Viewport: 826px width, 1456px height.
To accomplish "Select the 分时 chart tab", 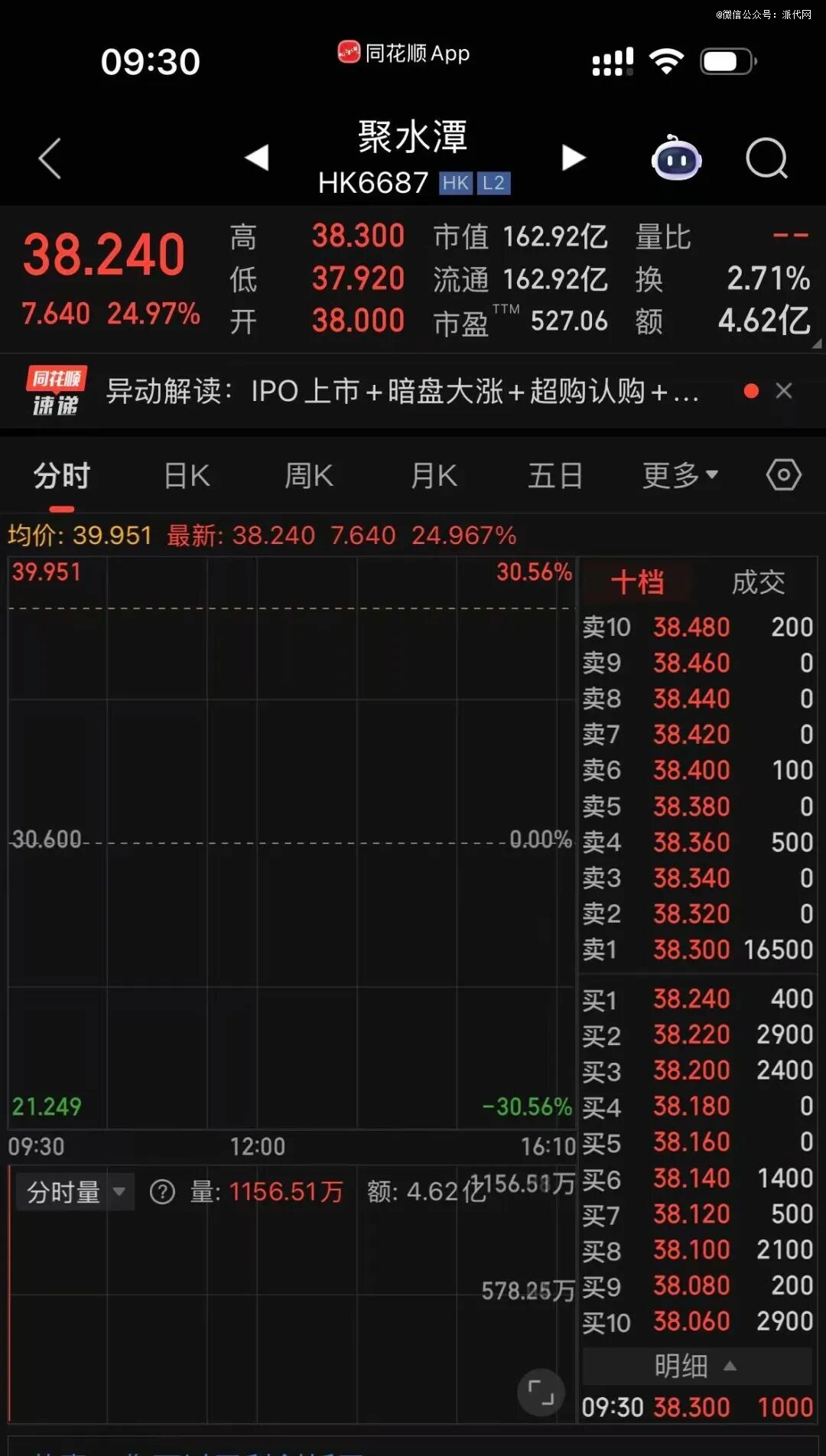I will [62, 476].
